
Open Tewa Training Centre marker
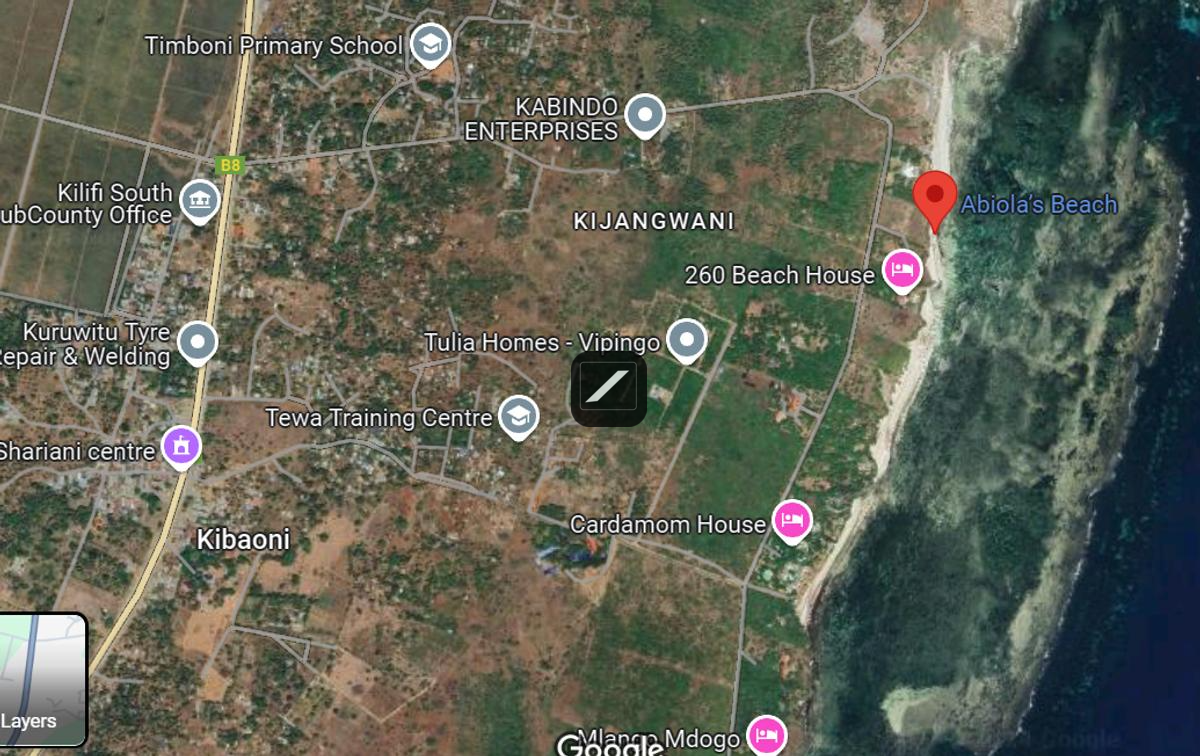[x=518, y=416]
